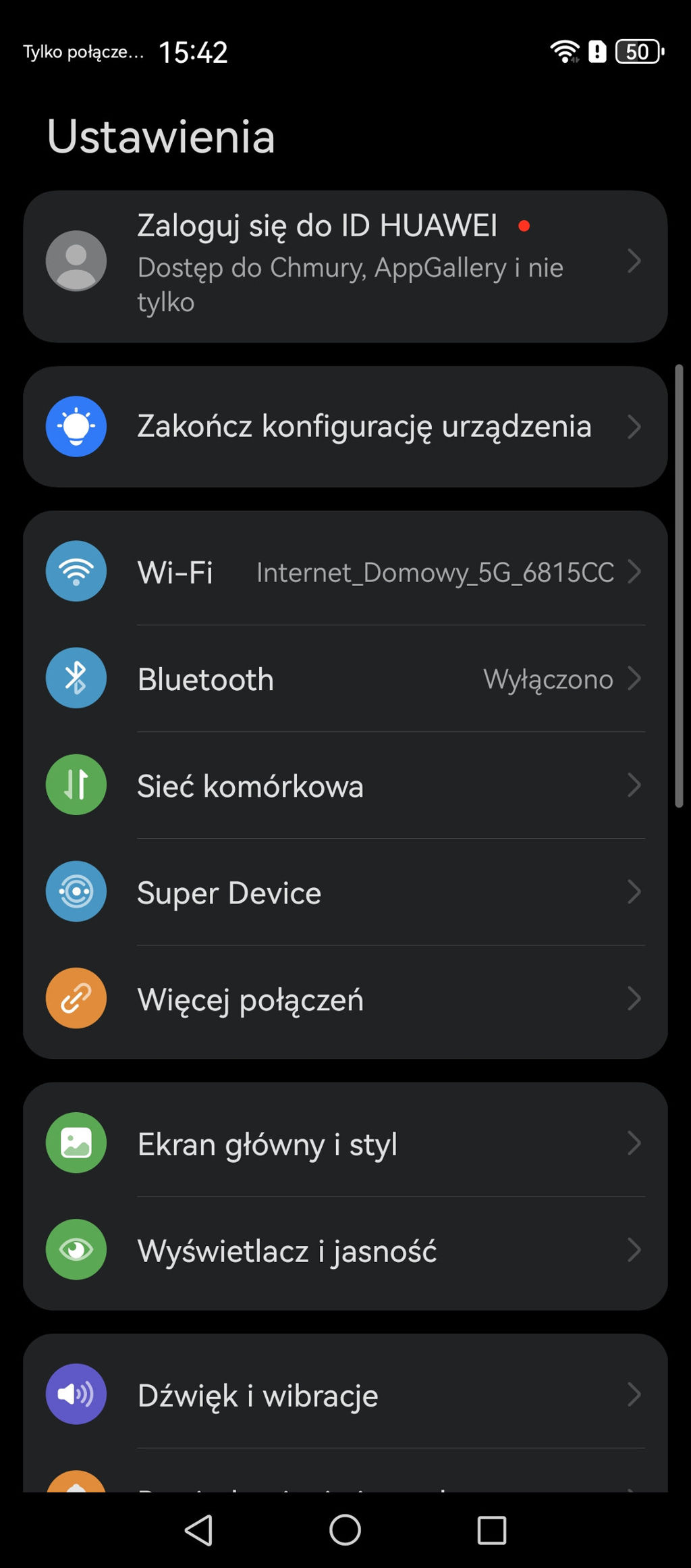The height and width of the screenshot is (1568, 691).
Task: Tap Więcej połączeń
Action: 344,999
